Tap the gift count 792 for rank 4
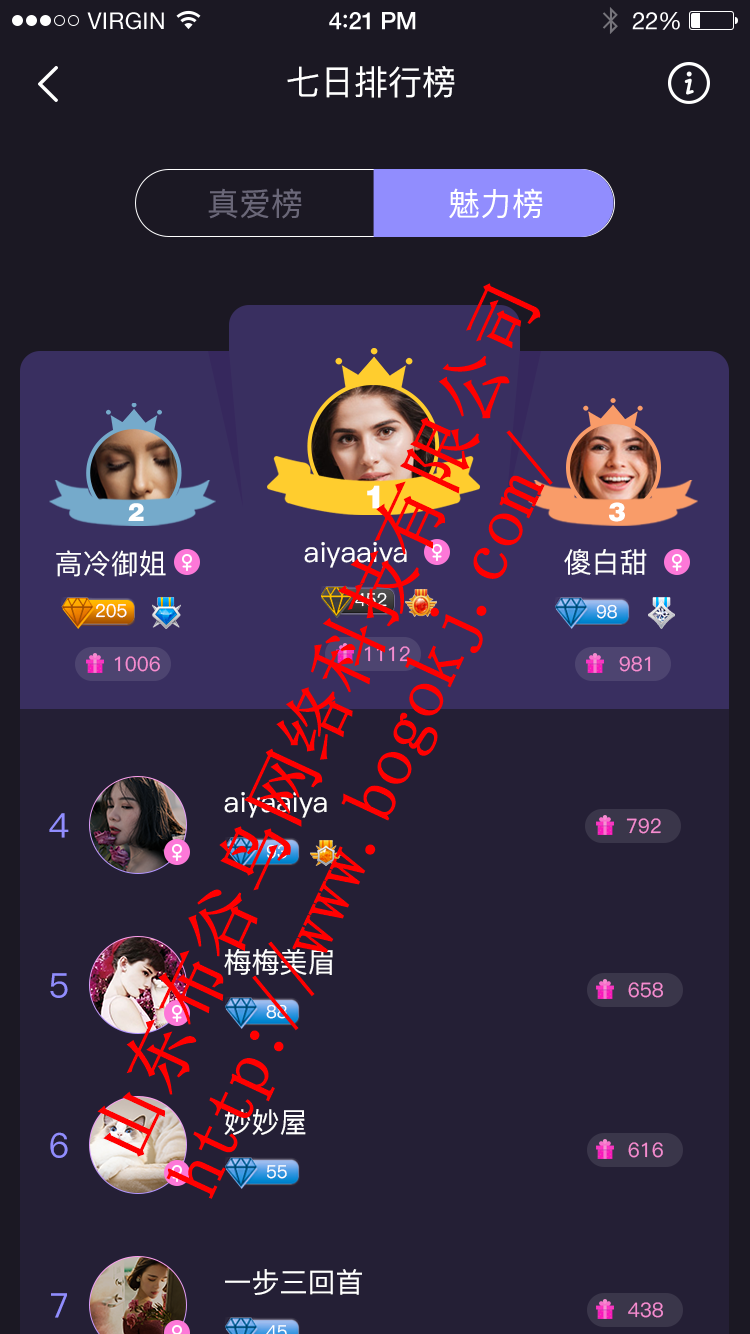 coord(632,826)
